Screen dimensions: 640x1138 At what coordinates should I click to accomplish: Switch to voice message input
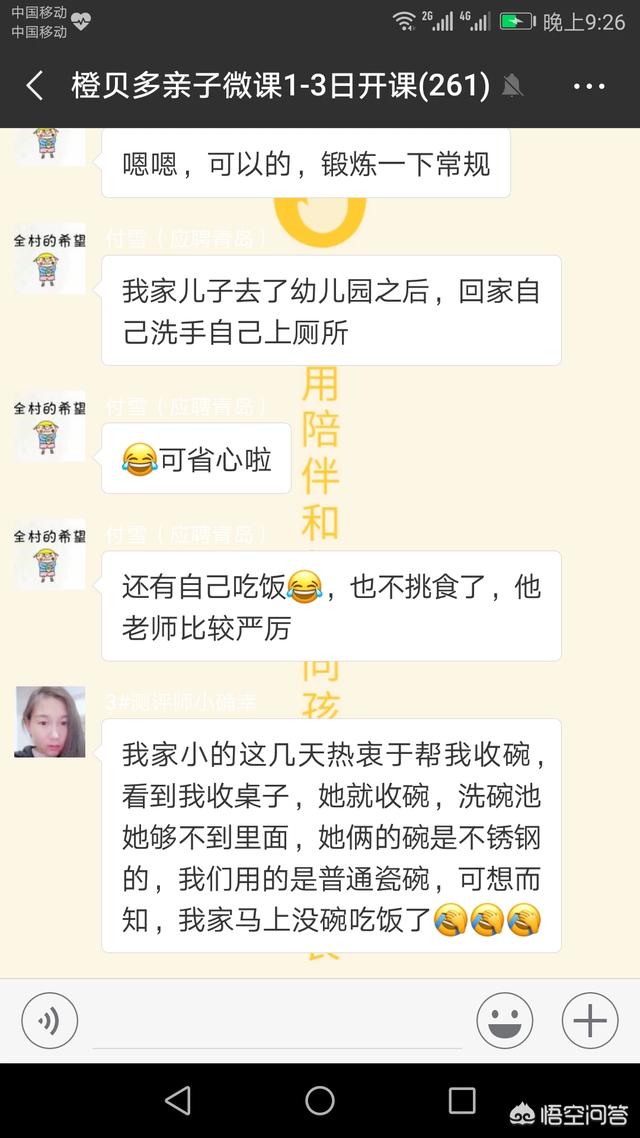coord(49,1020)
